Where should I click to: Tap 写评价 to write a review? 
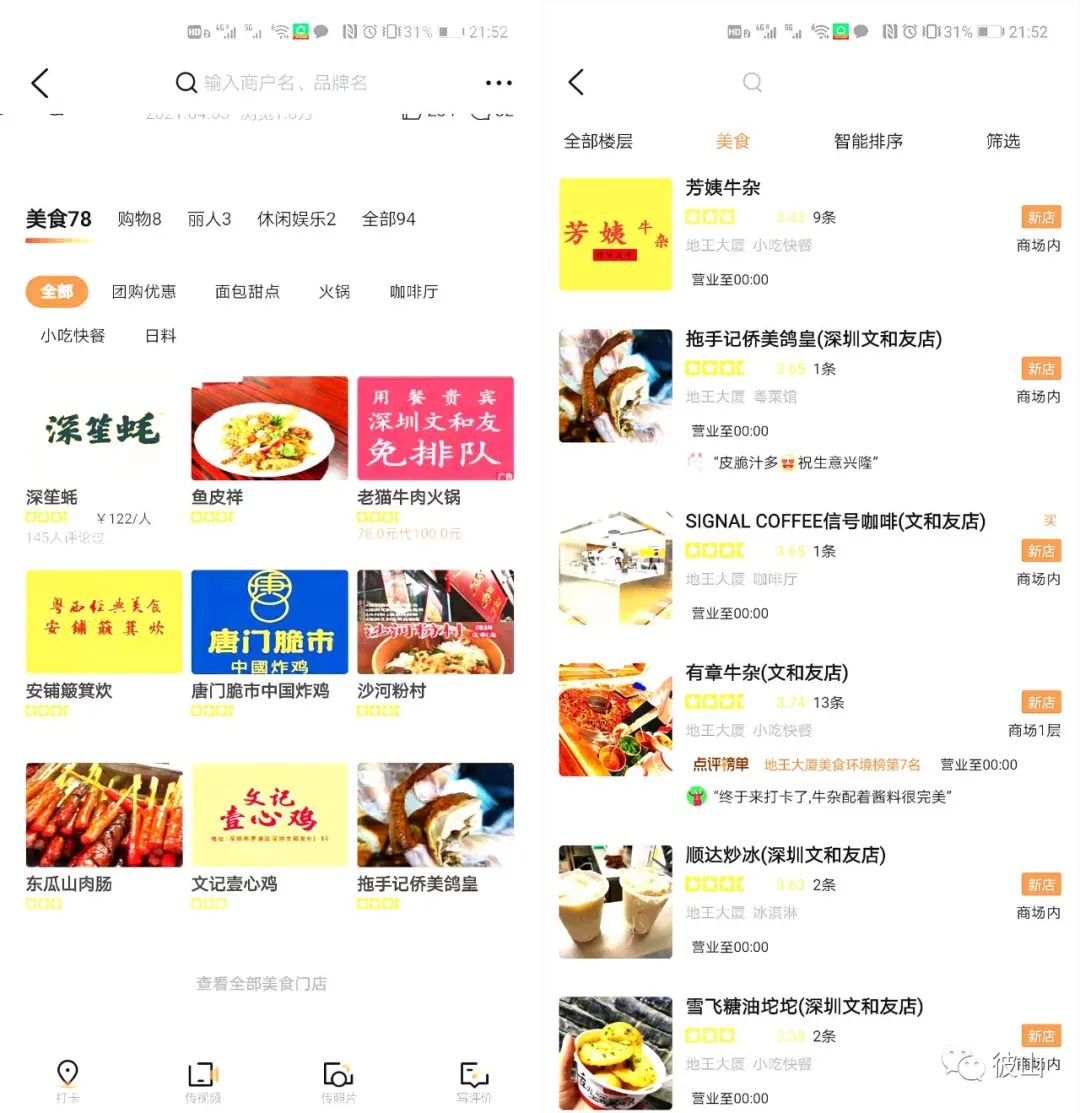pos(474,1082)
